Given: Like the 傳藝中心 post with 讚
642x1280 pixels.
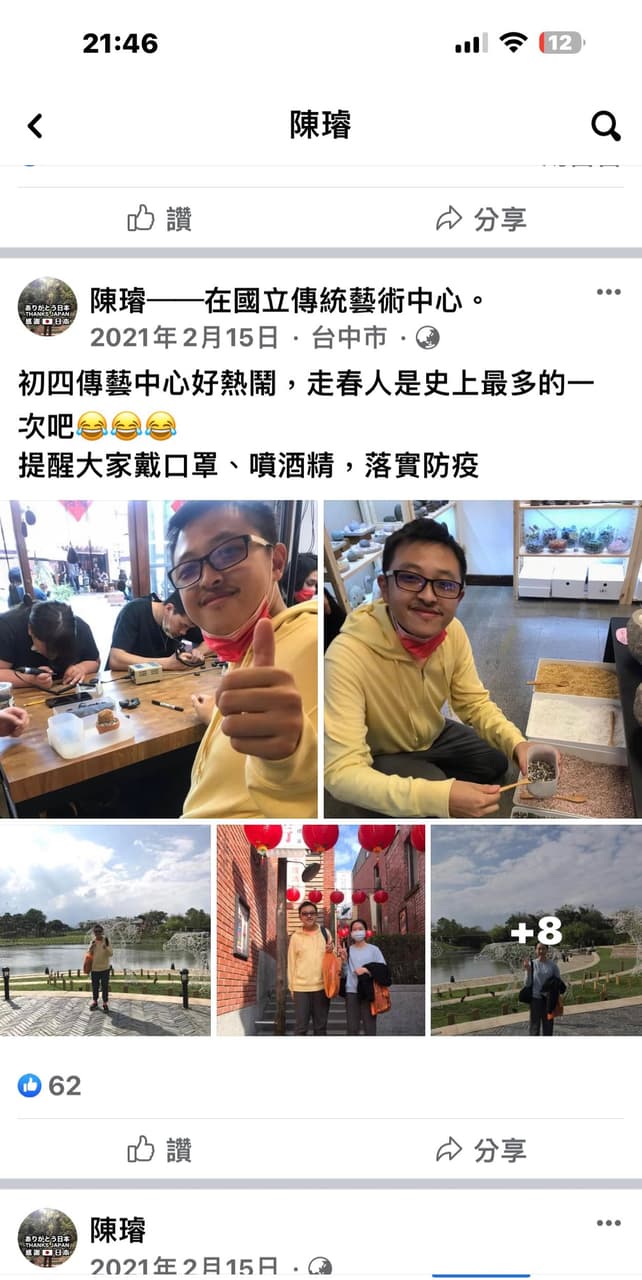Looking at the screenshot, I should (160, 1150).
